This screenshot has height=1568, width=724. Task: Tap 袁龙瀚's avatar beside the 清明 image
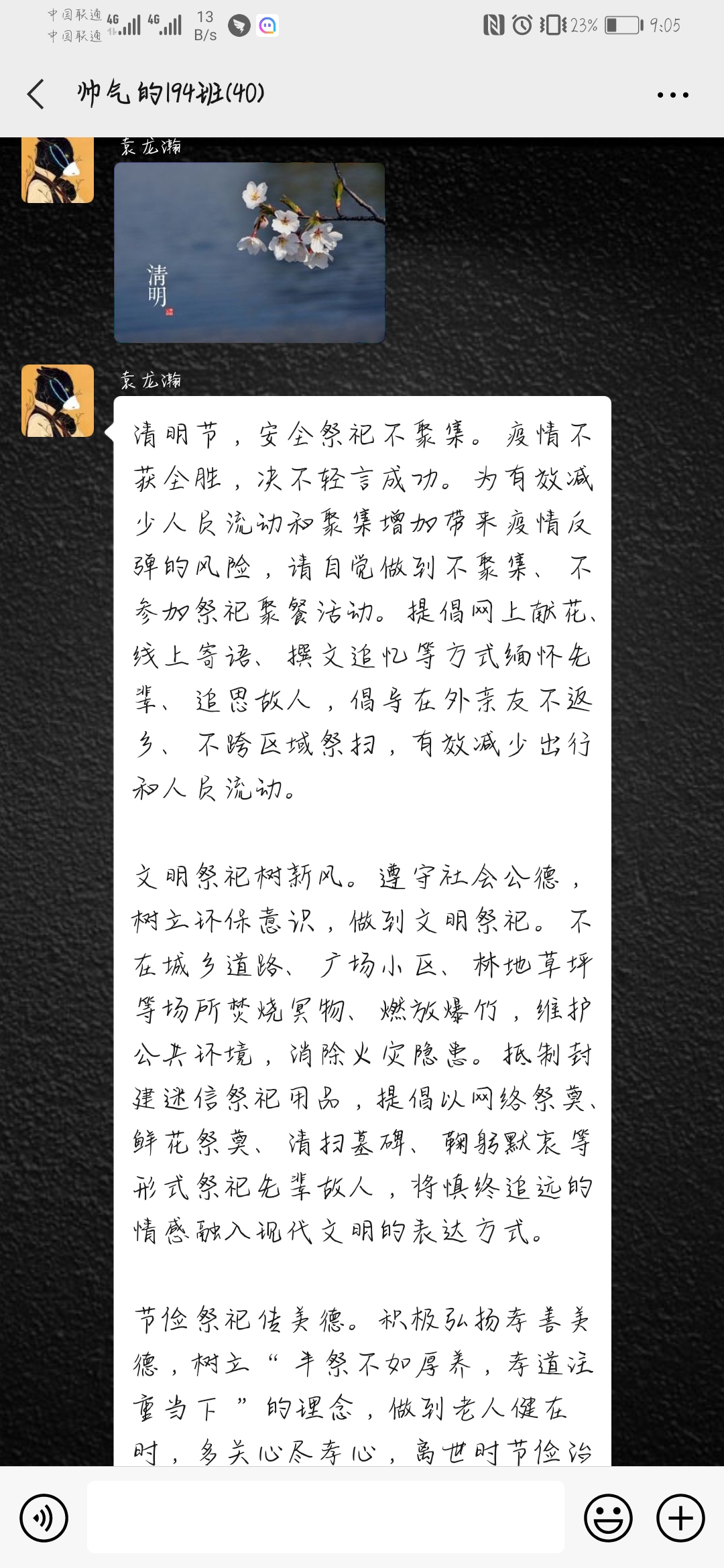coord(58,171)
